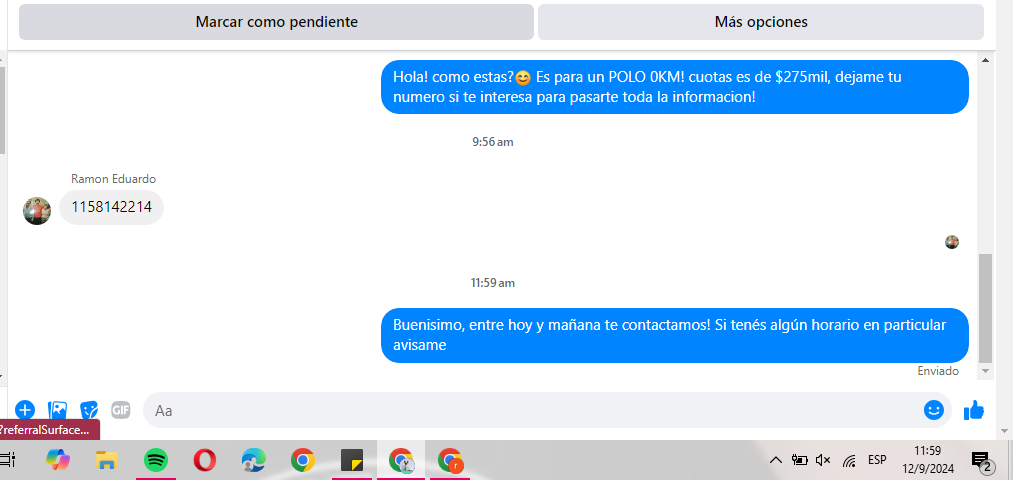Launch Spotify from the taskbar
The image size is (1013, 480).
(x=155, y=460)
